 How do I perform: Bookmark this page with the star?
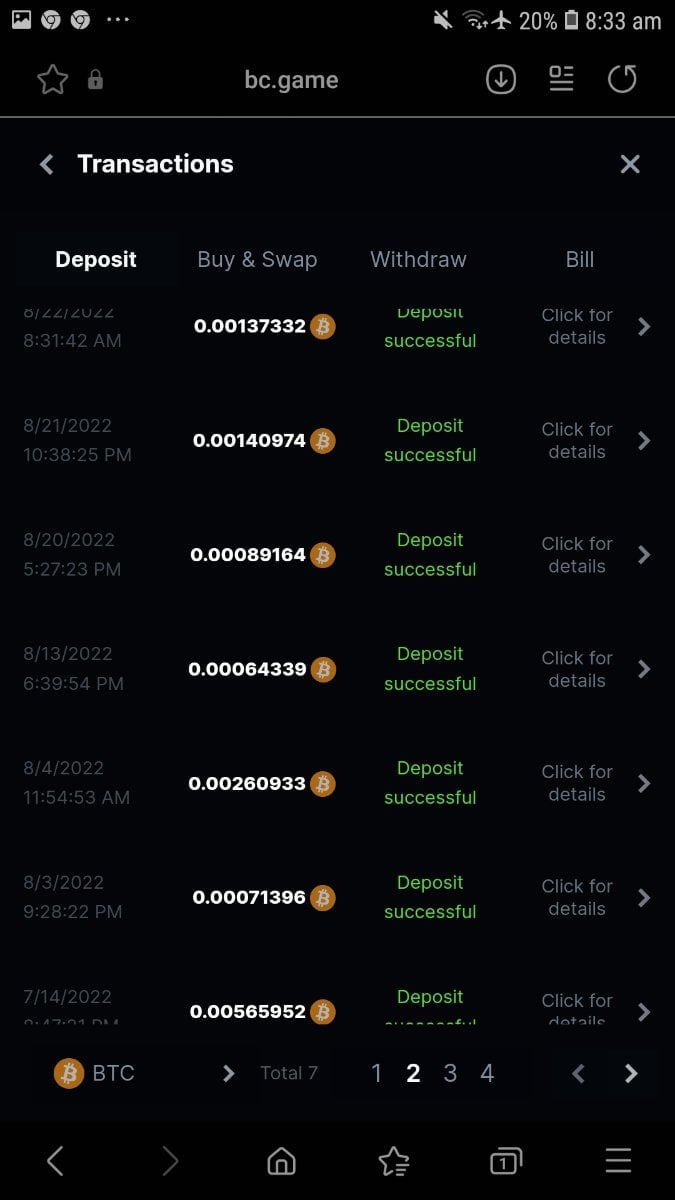(52, 80)
